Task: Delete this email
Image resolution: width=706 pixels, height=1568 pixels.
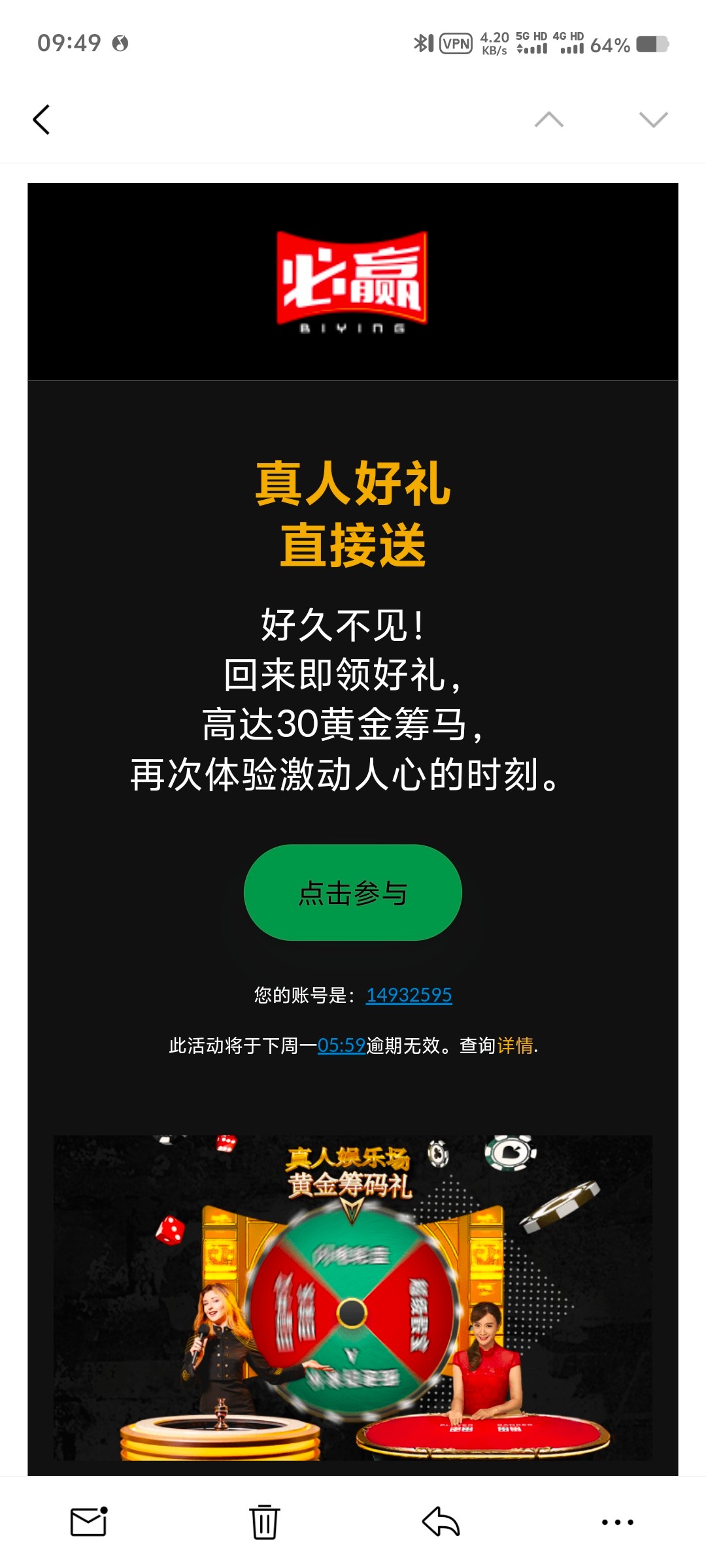Action: point(265,1522)
